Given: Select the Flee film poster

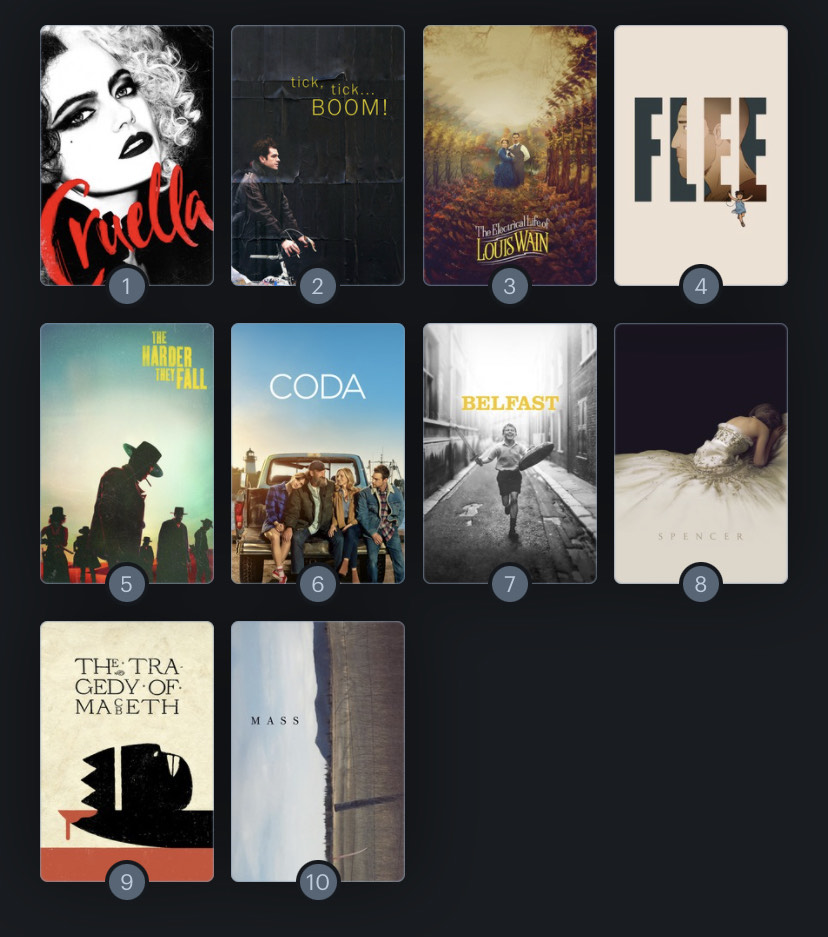Looking at the screenshot, I should click(700, 155).
